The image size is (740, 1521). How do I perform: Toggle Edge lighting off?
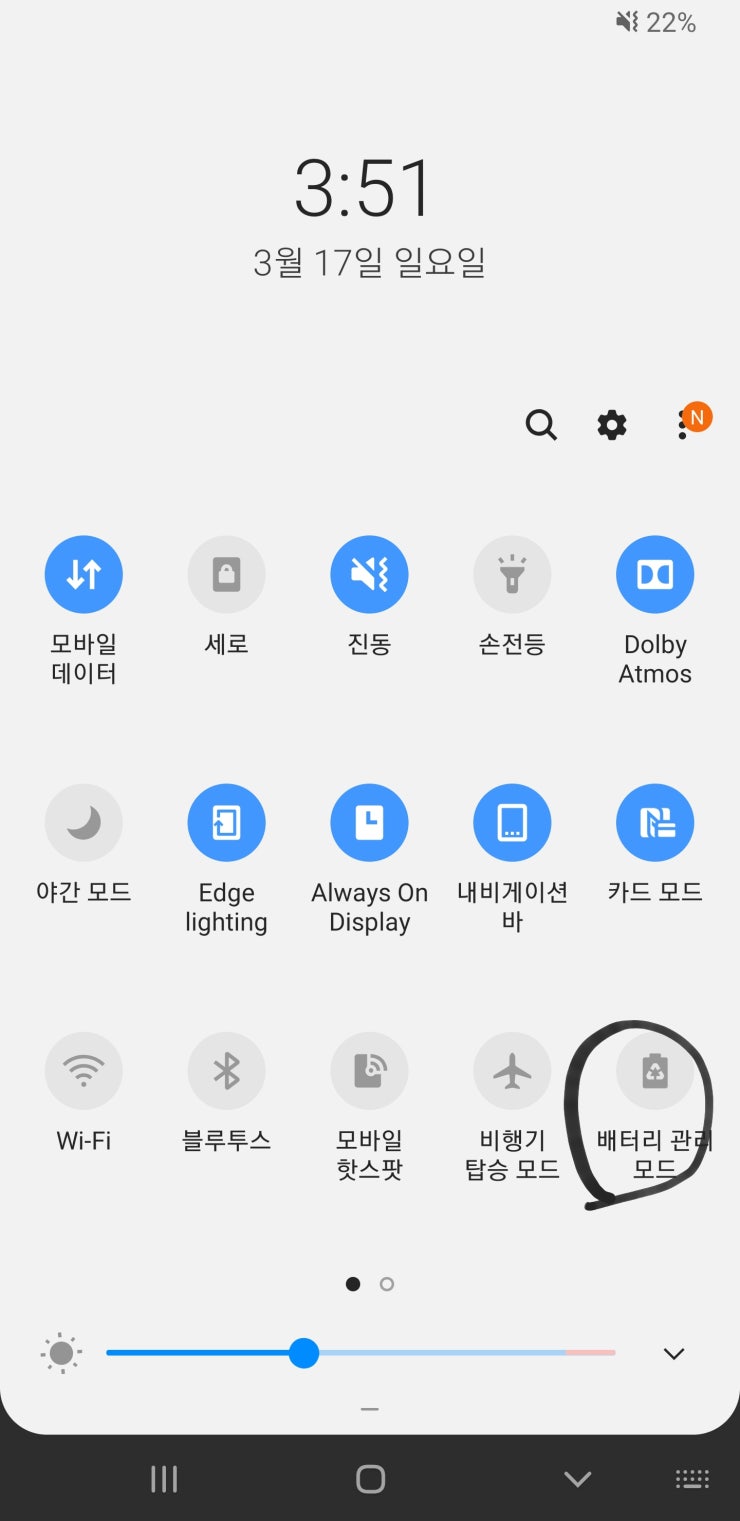pyautogui.click(x=227, y=822)
